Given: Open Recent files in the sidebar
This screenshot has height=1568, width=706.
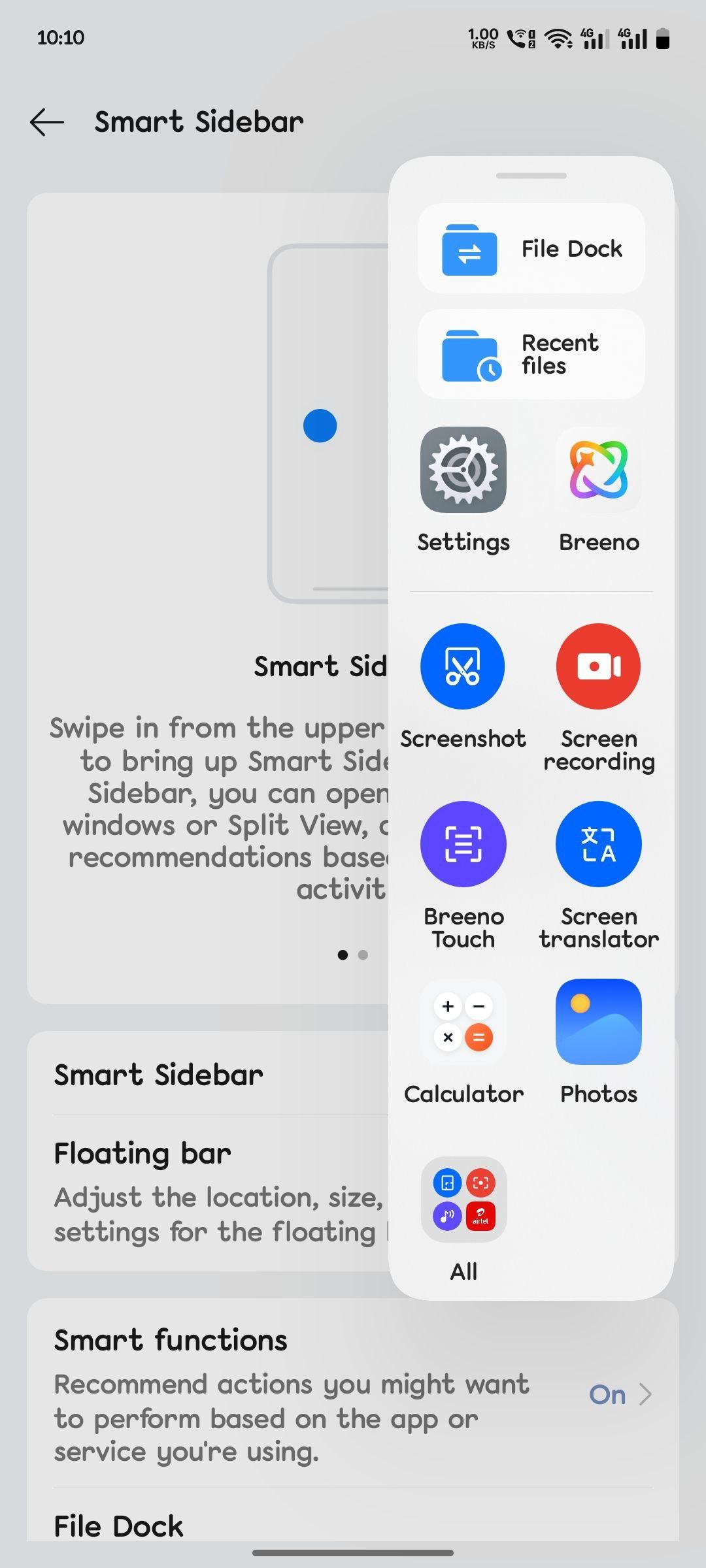Looking at the screenshot, I should pyautogui.click(x=531, y=354).
